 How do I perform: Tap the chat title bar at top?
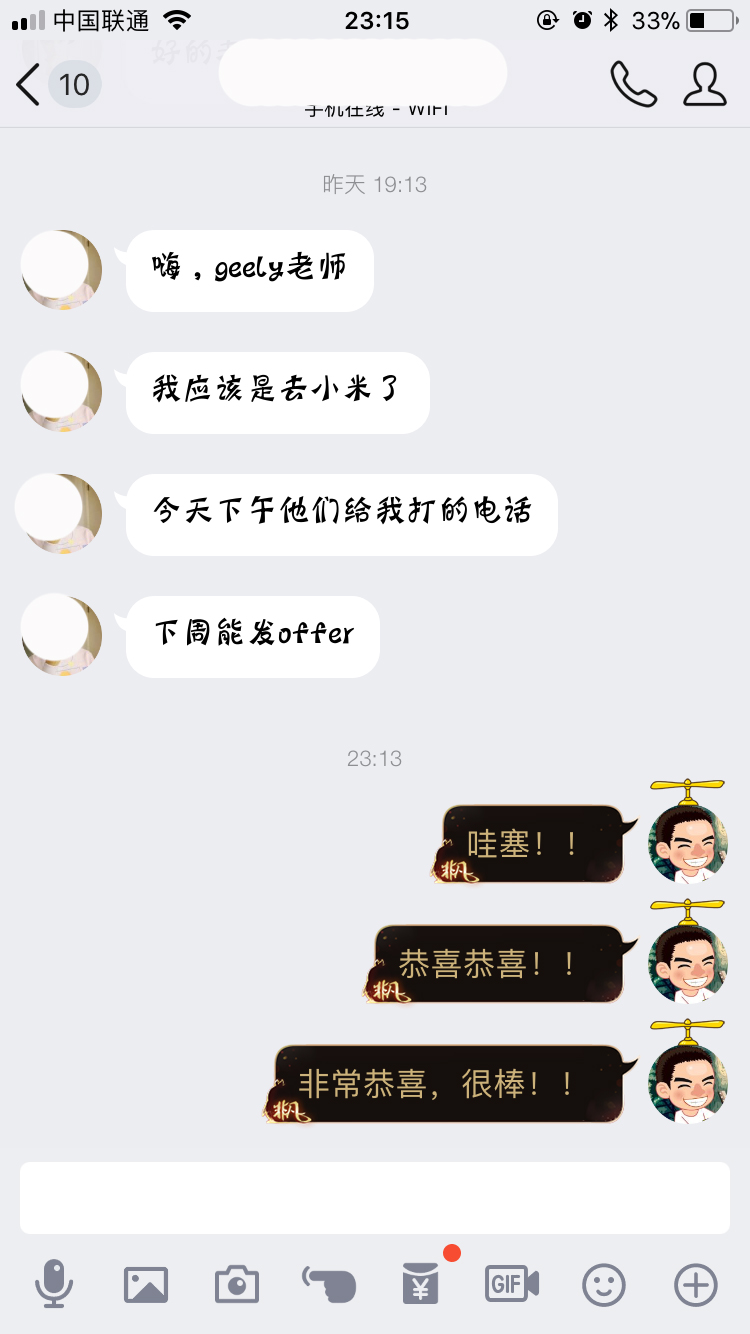[362, 73]
